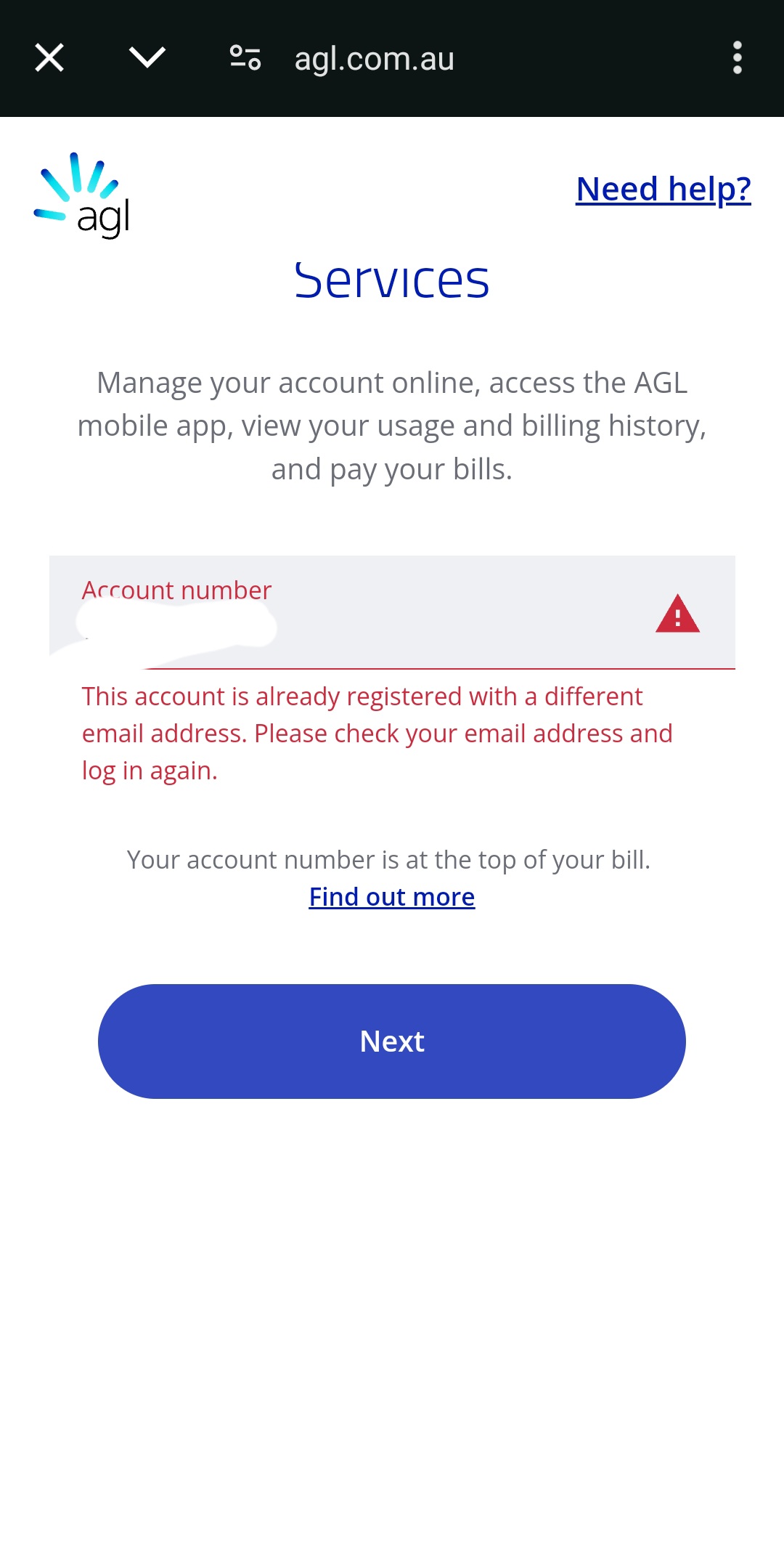Open the browser overflow three-dot menu
This screenshot has width=784, height=1547.
[x=738, y=57]
